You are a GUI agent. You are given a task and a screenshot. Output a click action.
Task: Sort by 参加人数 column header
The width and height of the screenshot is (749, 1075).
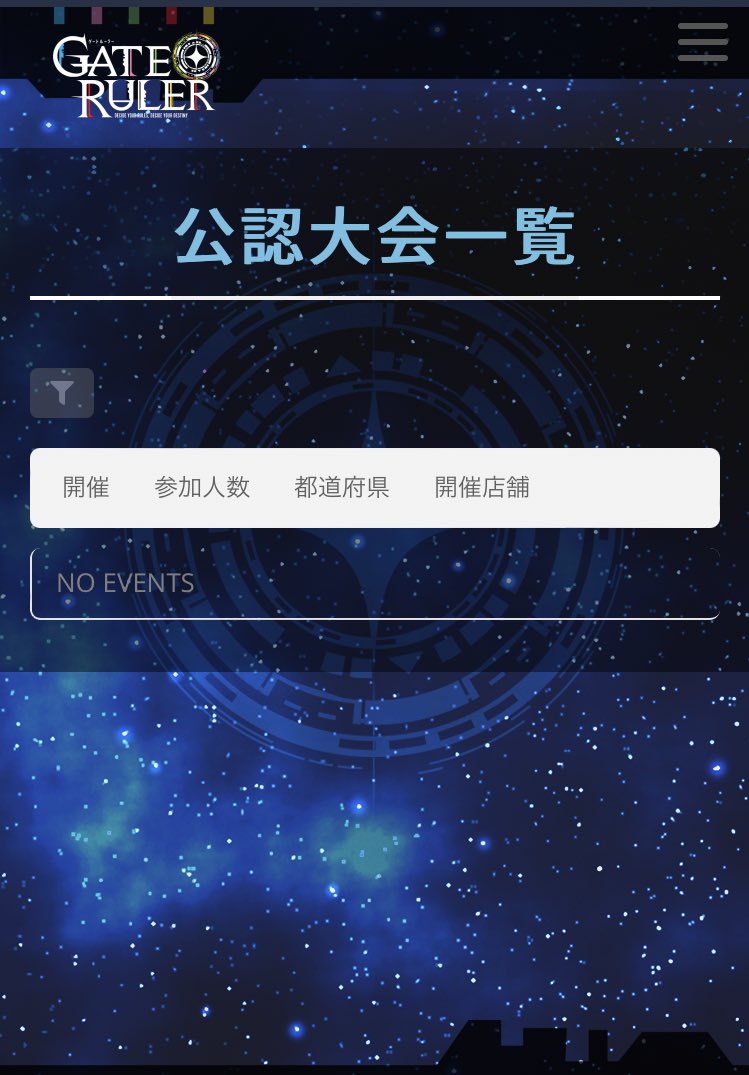pyautogui.click(x=202, y=488)
